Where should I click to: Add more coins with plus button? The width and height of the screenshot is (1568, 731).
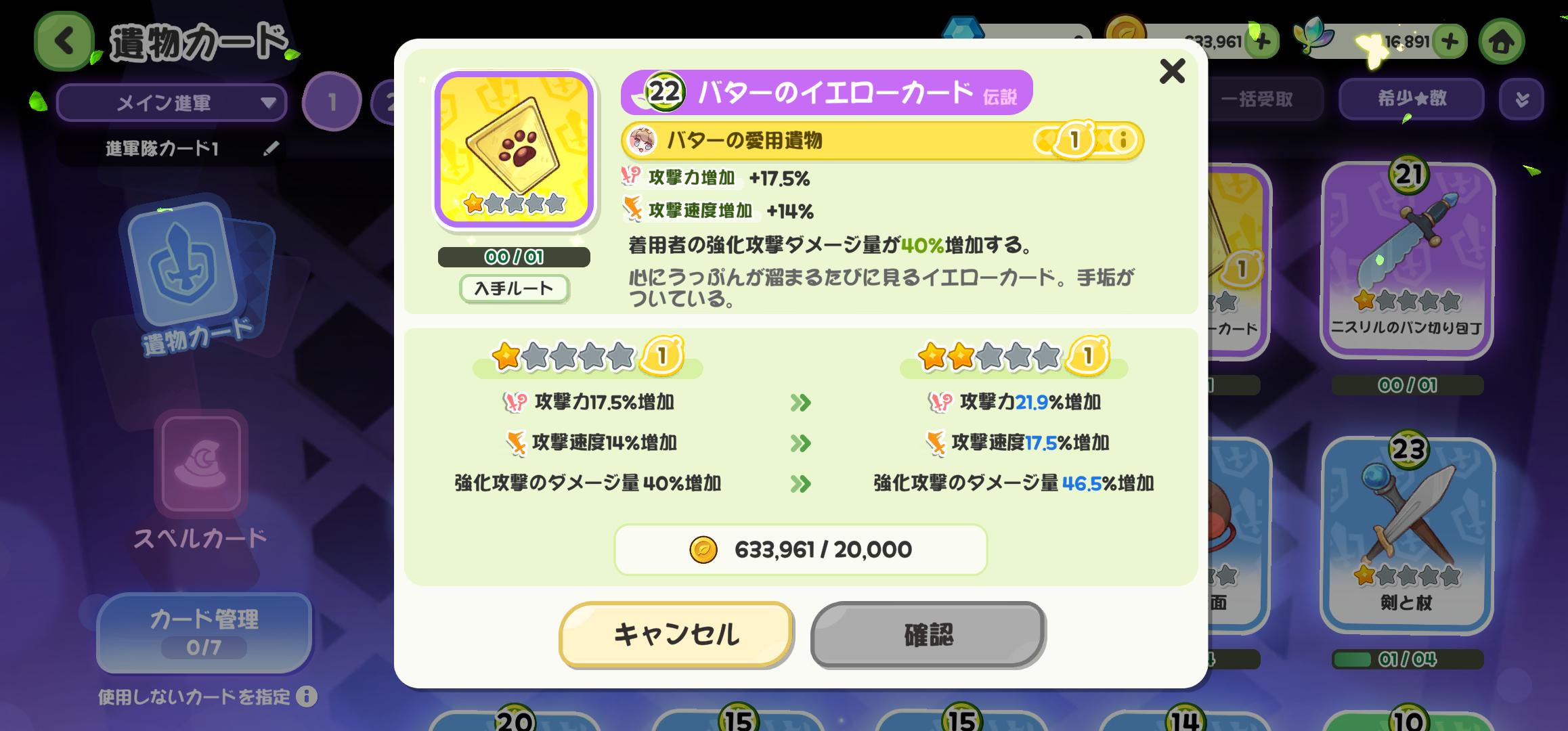(x=1262, y=42)
